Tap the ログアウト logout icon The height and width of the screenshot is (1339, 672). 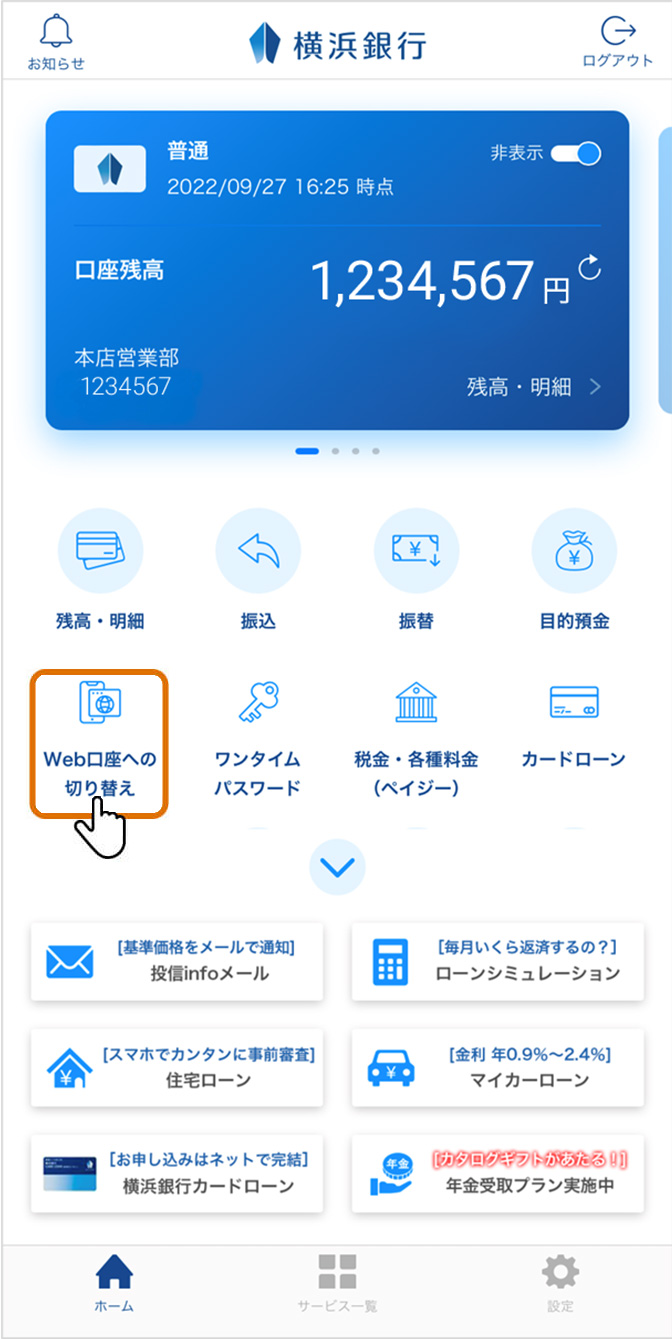(617, 42)
